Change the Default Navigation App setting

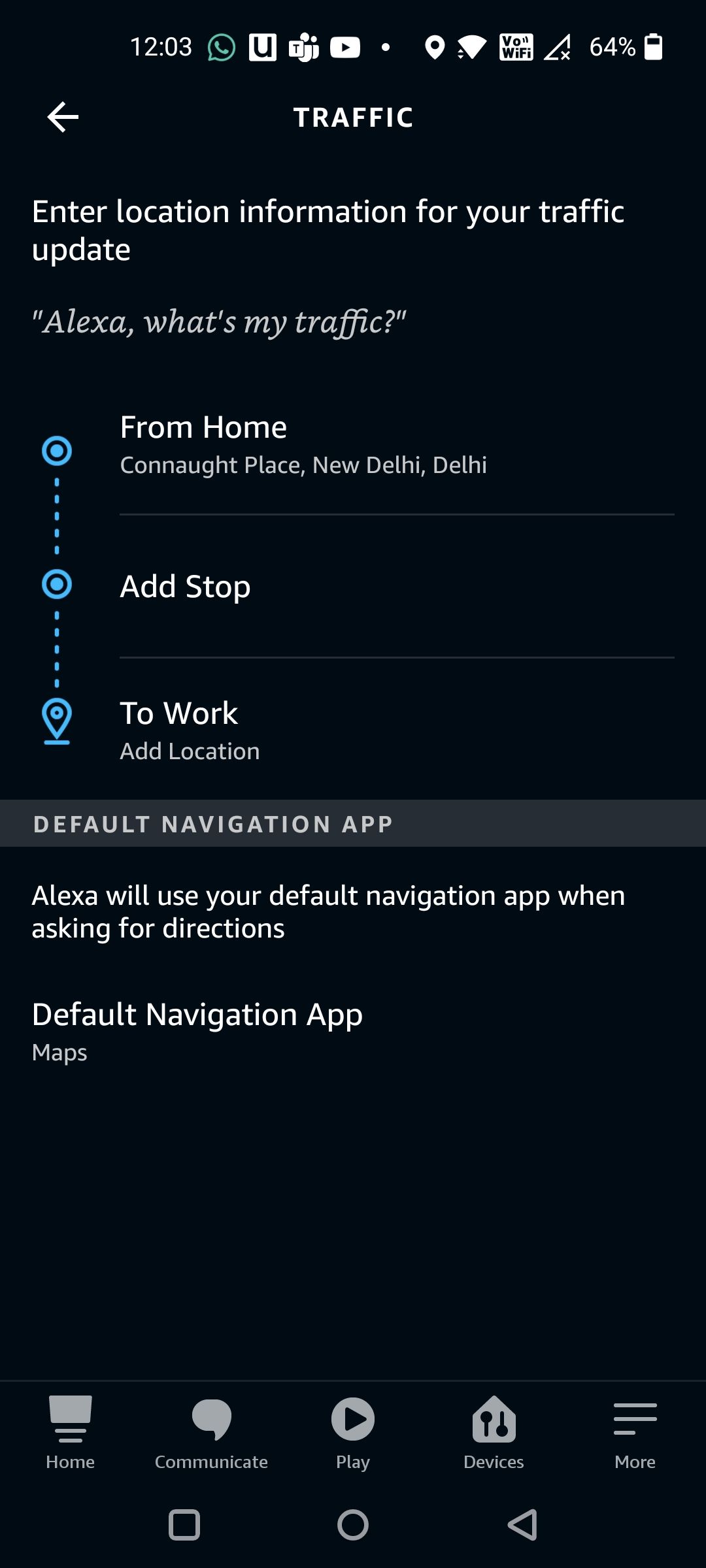(x=197, y=1015)
